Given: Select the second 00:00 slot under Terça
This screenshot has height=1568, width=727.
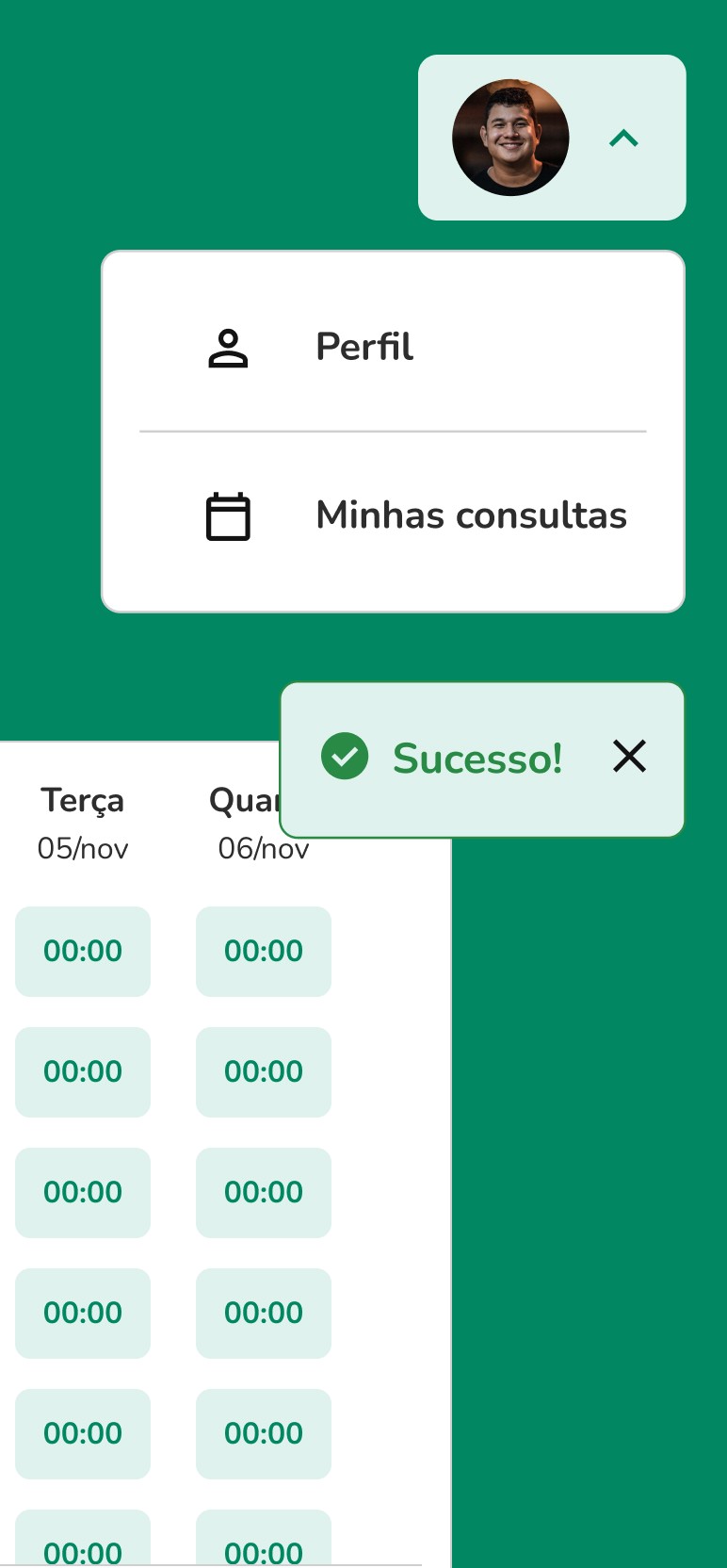Looking at the screenshot, I should 83,1072.
